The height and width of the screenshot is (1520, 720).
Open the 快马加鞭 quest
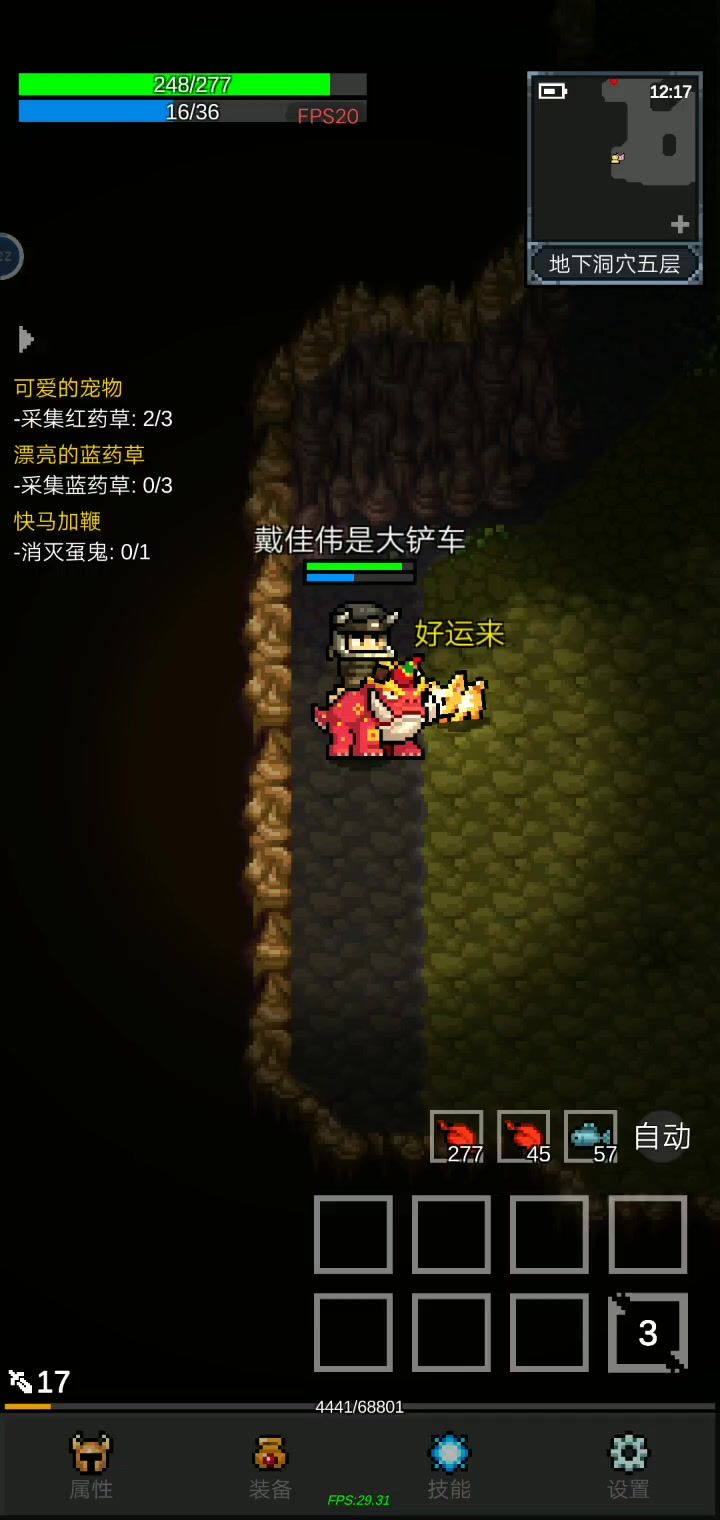57,522
